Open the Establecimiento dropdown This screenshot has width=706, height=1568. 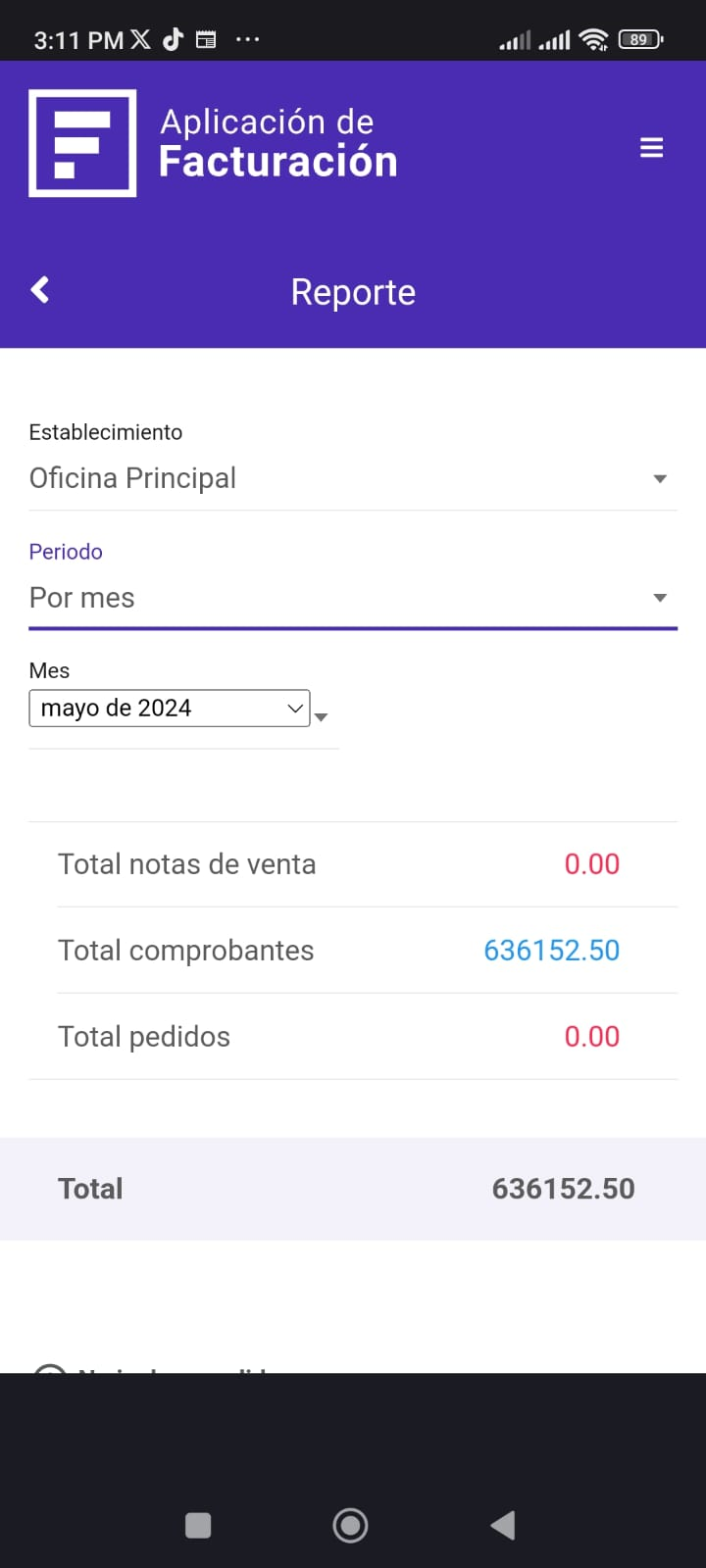(x=353, y=478)
